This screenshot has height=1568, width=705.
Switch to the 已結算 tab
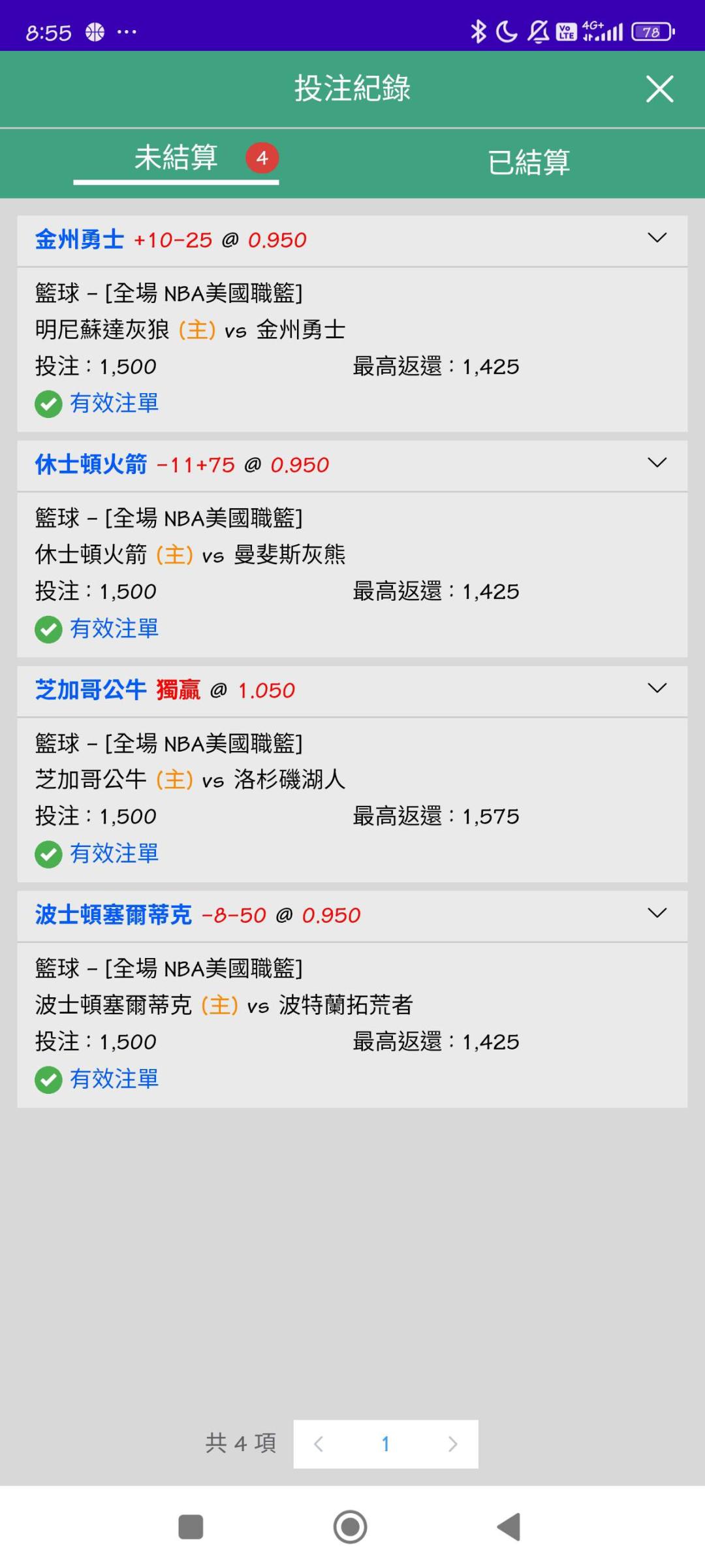[529, 162]
